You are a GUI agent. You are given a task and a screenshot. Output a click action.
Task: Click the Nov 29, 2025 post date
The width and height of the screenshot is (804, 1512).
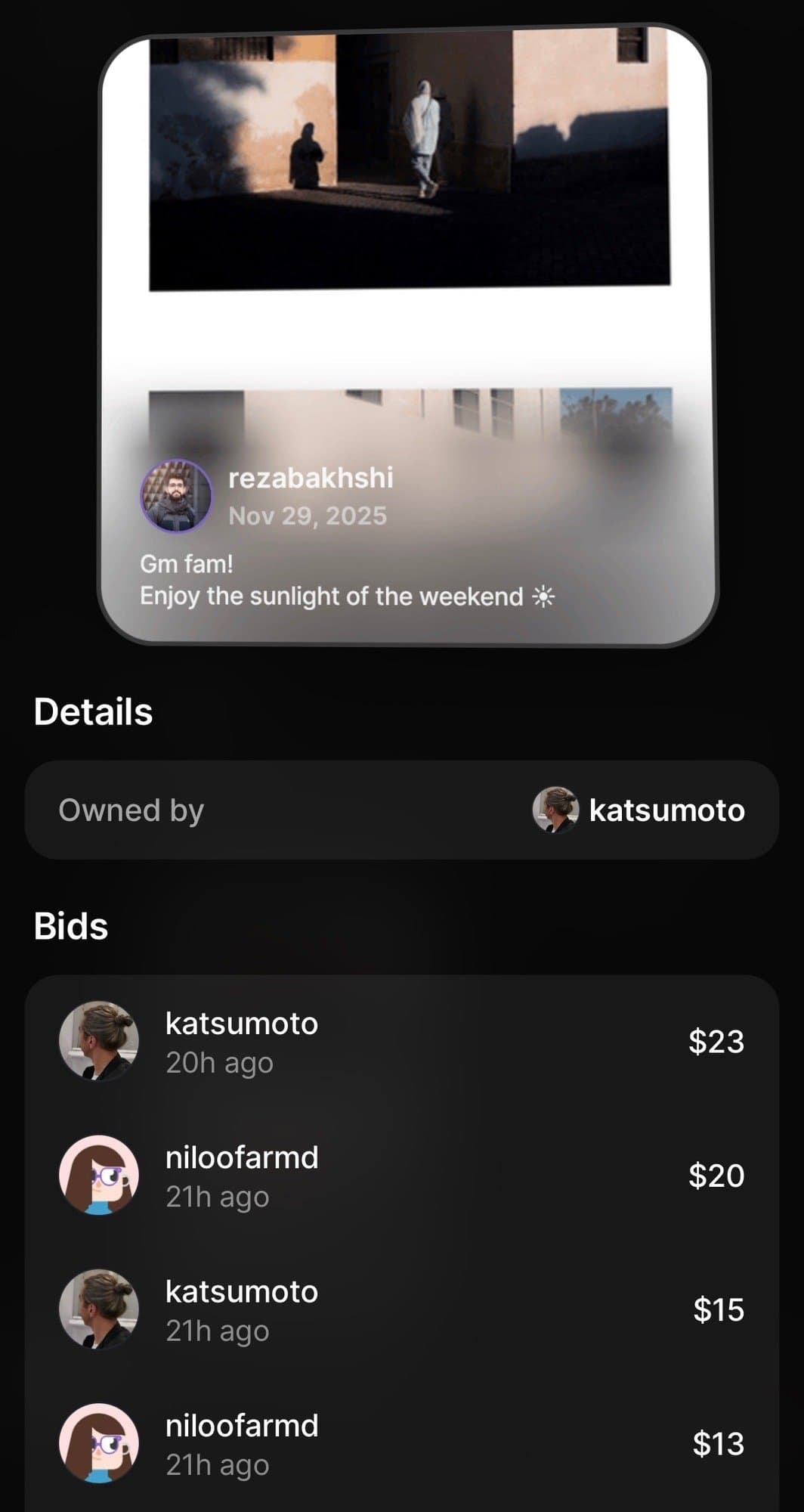tap(307, 516)
